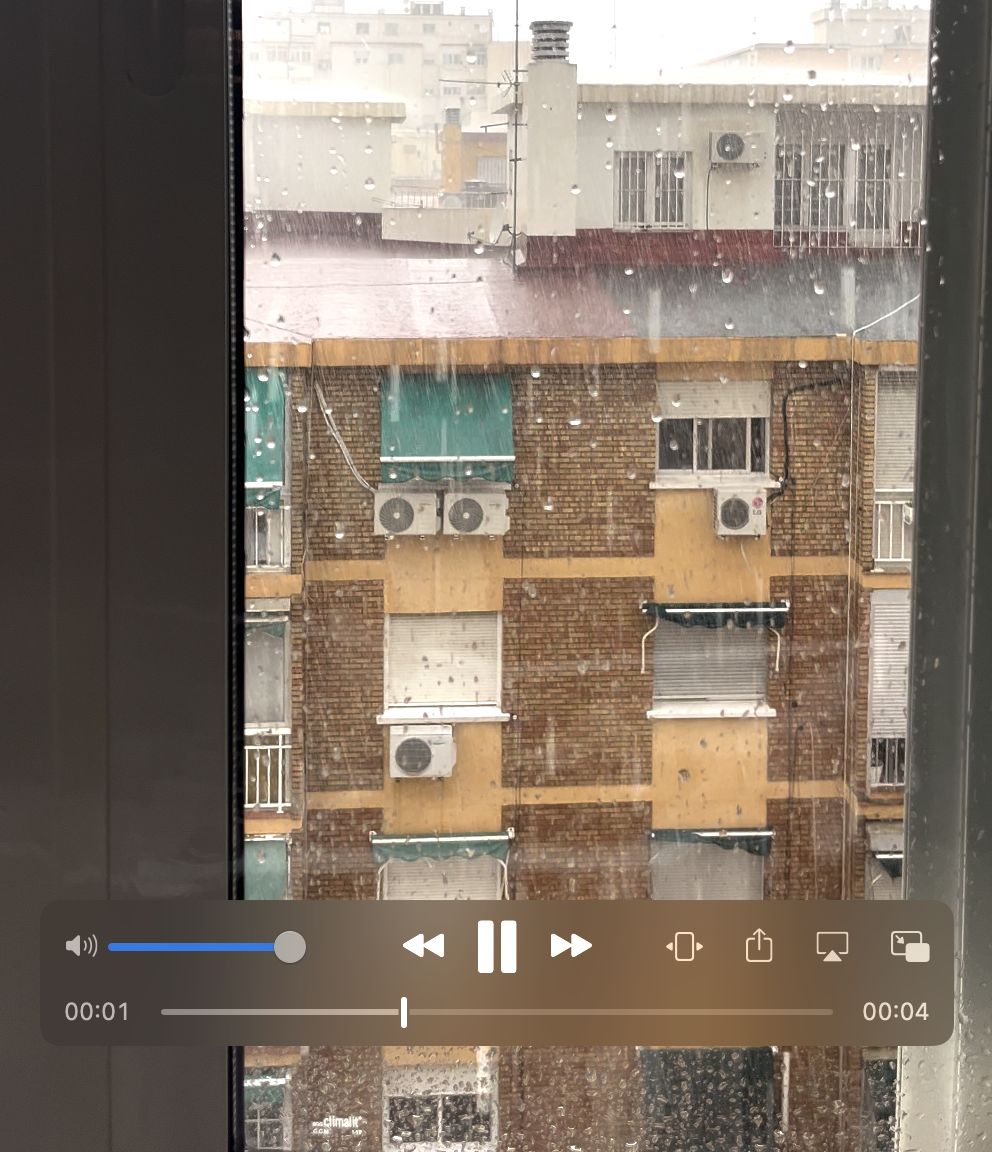Enter picture-in-picture mode

tap(910, 946)
